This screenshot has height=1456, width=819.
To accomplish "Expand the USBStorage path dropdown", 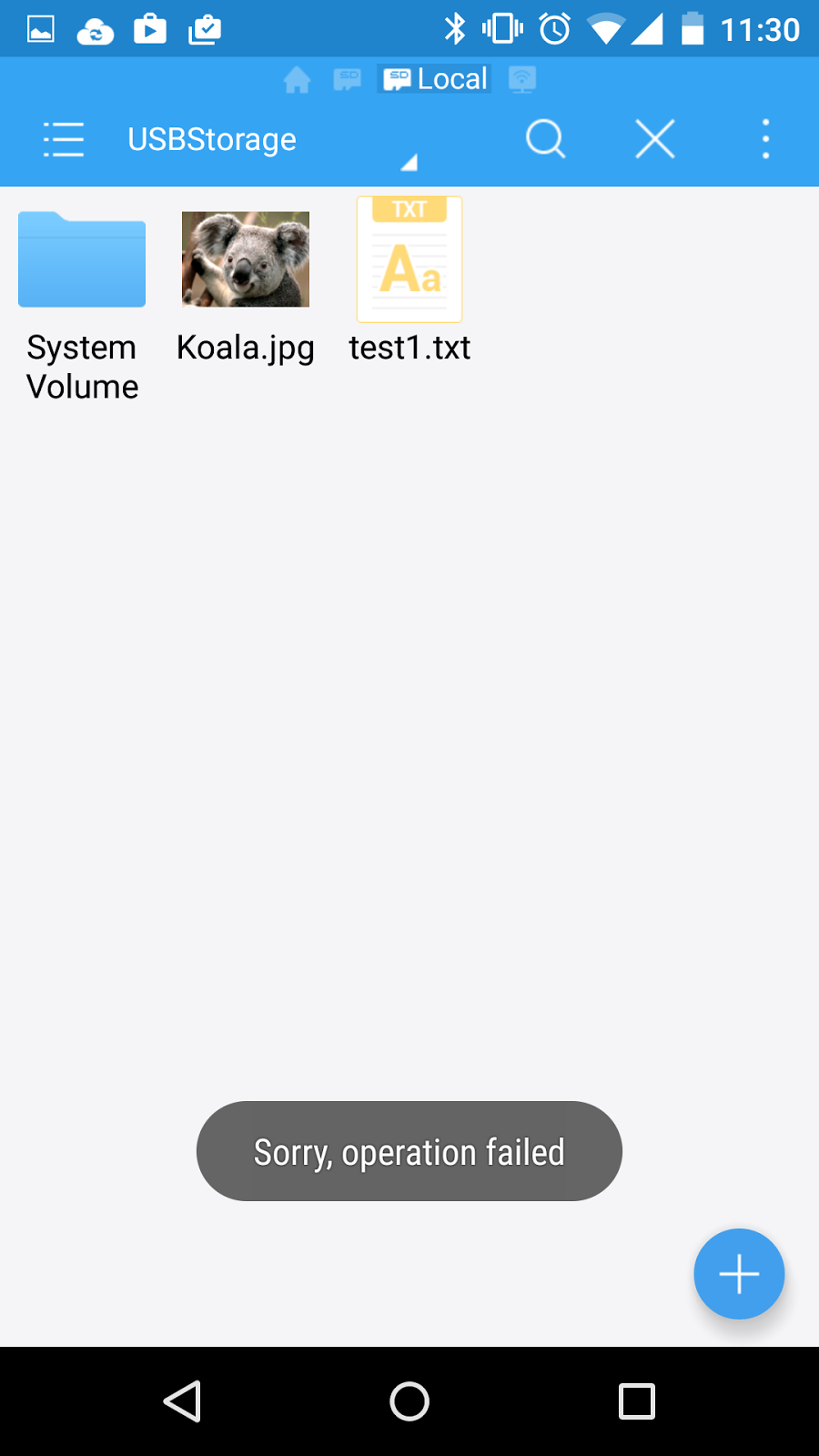I will point(409,162).
